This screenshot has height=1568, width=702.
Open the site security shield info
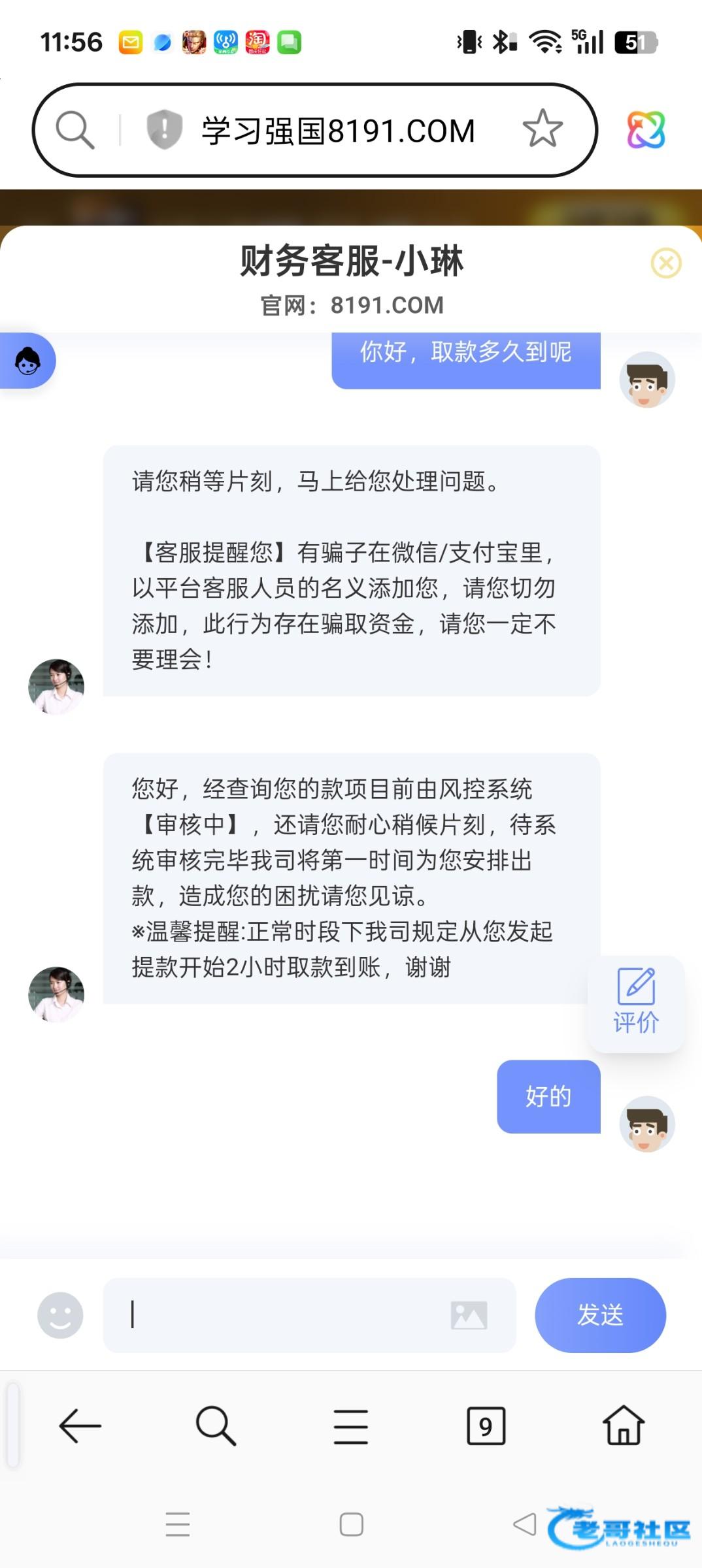click(163, 129)
